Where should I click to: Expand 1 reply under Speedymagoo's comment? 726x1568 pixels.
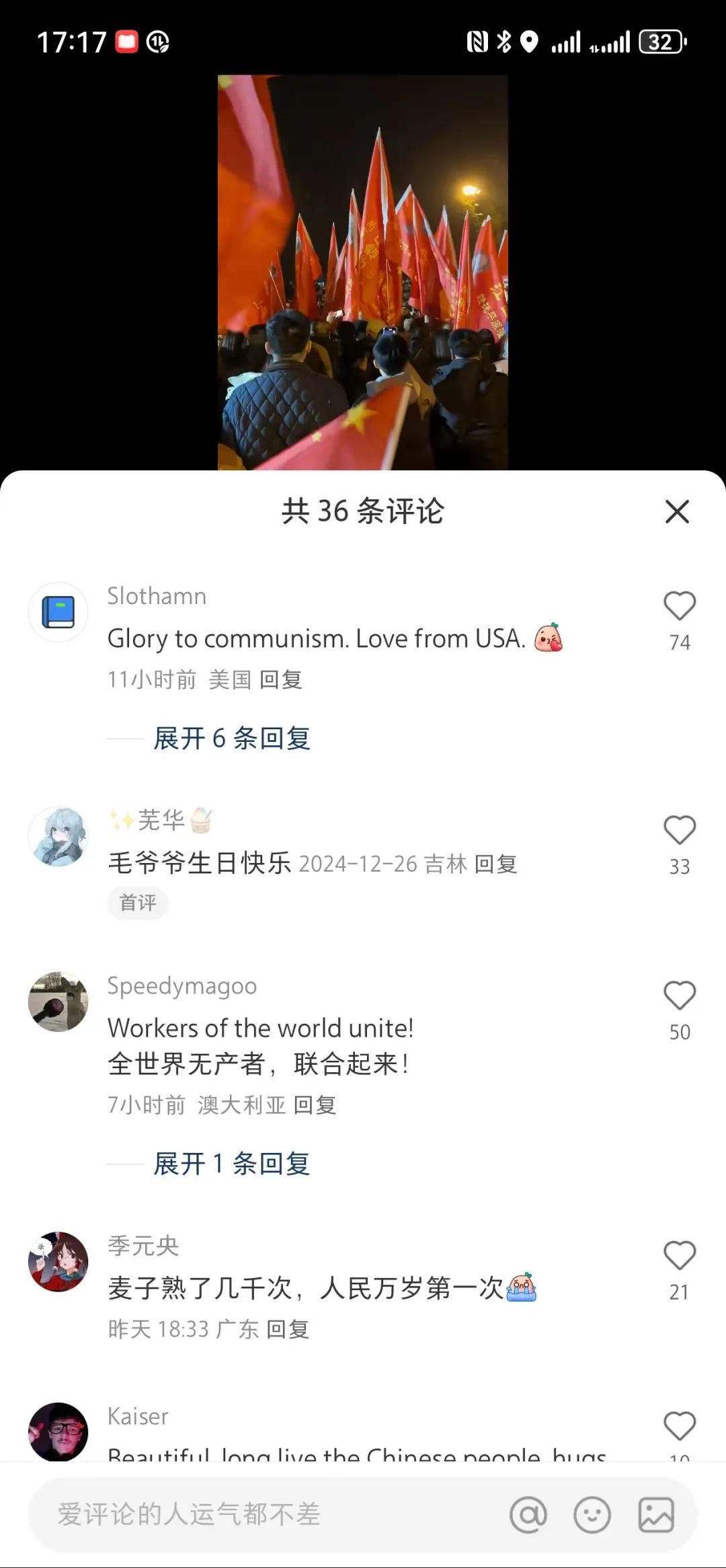point(232,1164)
